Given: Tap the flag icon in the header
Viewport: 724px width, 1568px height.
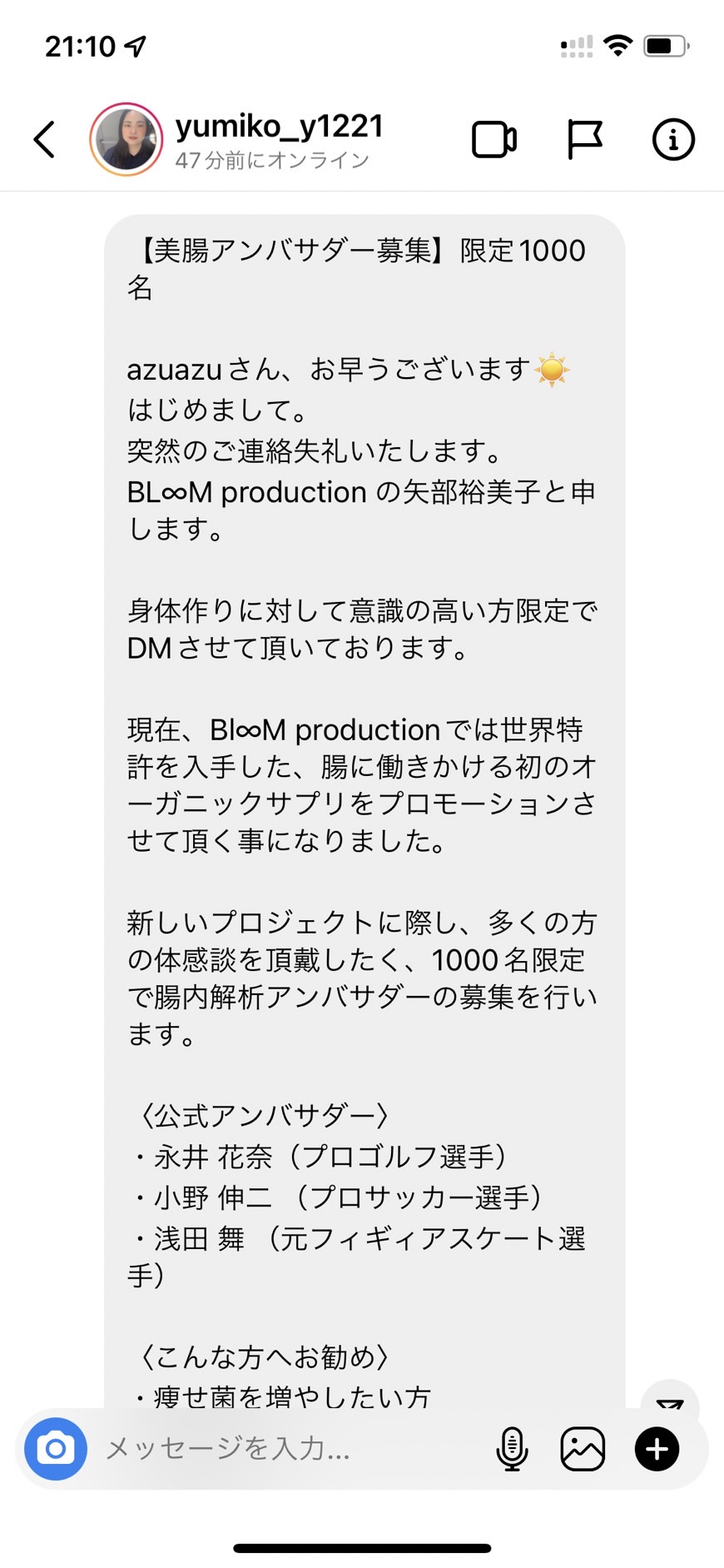Looking at the screenshot, I should point(584,139).
